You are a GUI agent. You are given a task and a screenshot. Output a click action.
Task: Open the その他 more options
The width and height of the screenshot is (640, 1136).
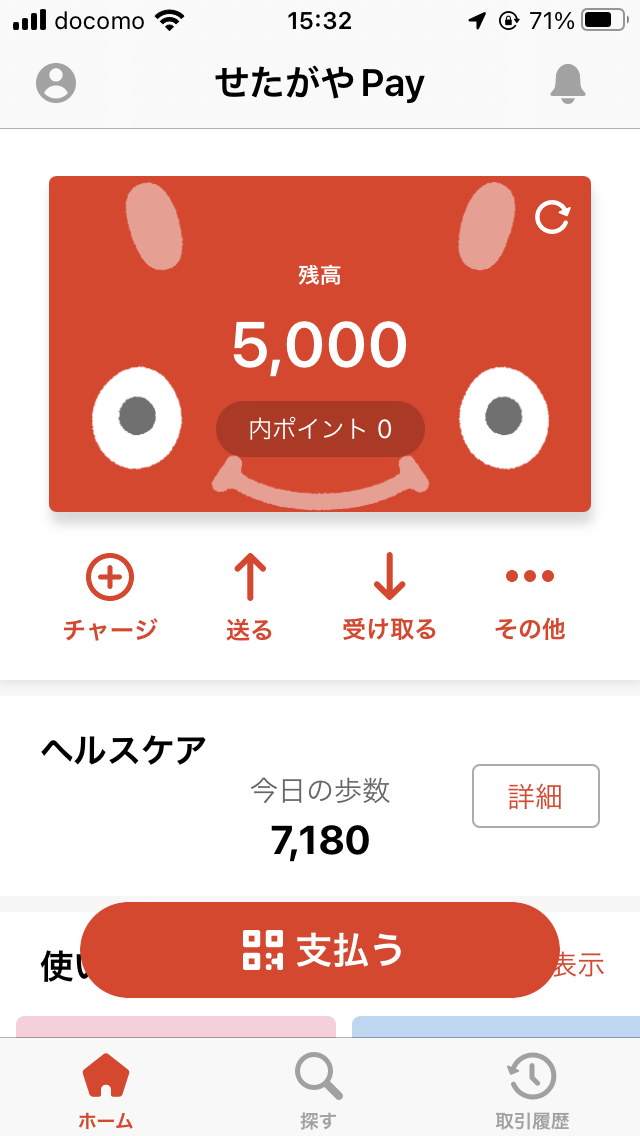tap(529, 597)
